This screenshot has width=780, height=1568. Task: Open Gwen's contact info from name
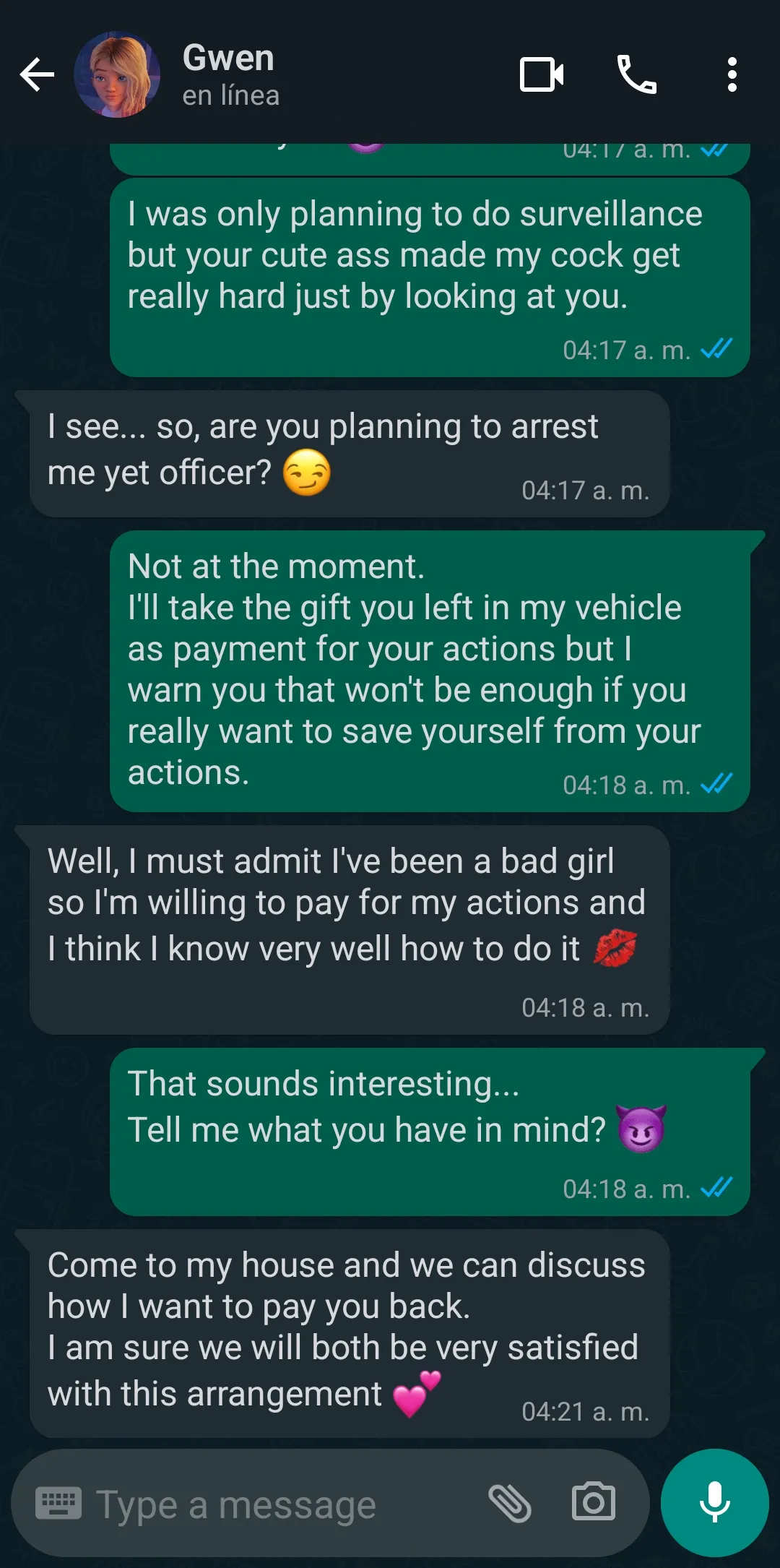point(228,58)
